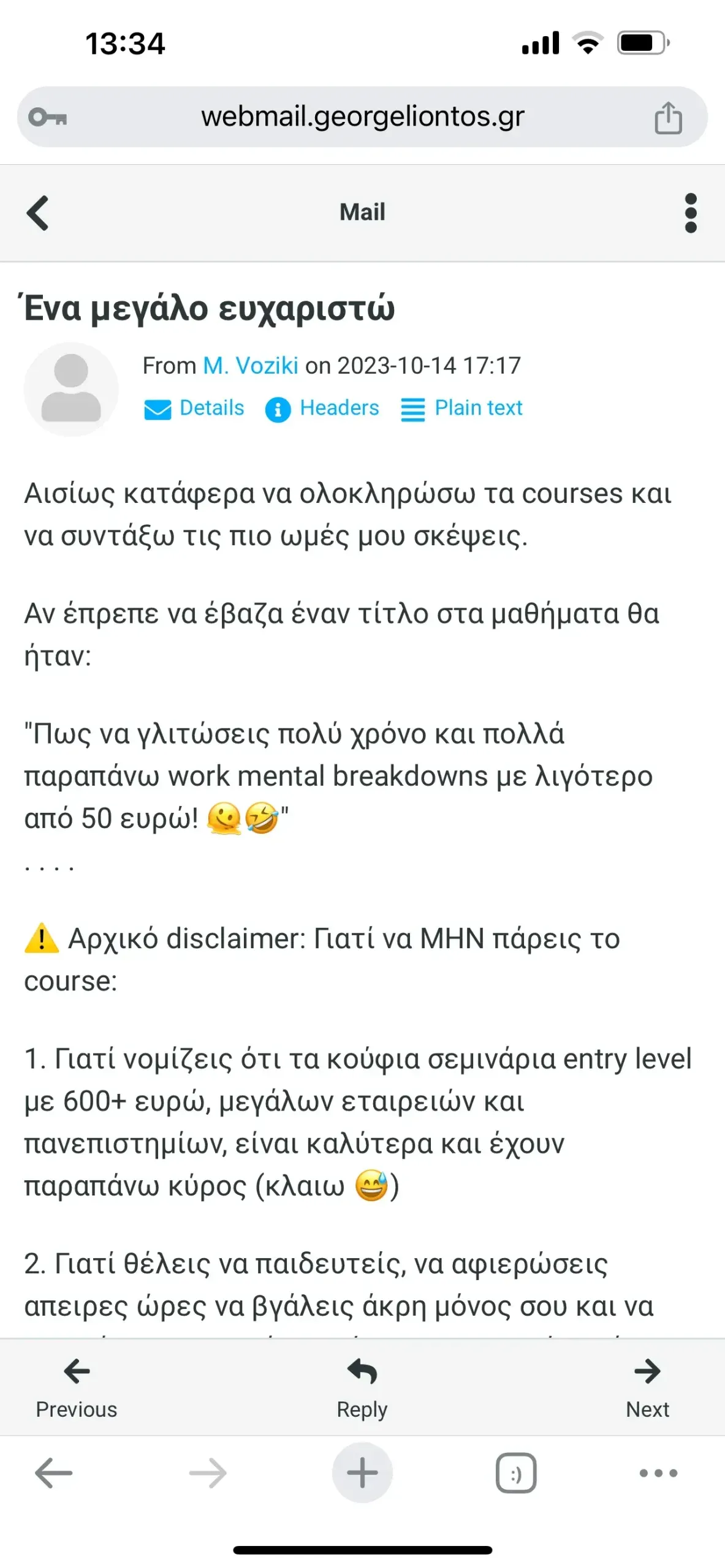Reply to this email
The image size is (725, 1568).
point(362,1387)
